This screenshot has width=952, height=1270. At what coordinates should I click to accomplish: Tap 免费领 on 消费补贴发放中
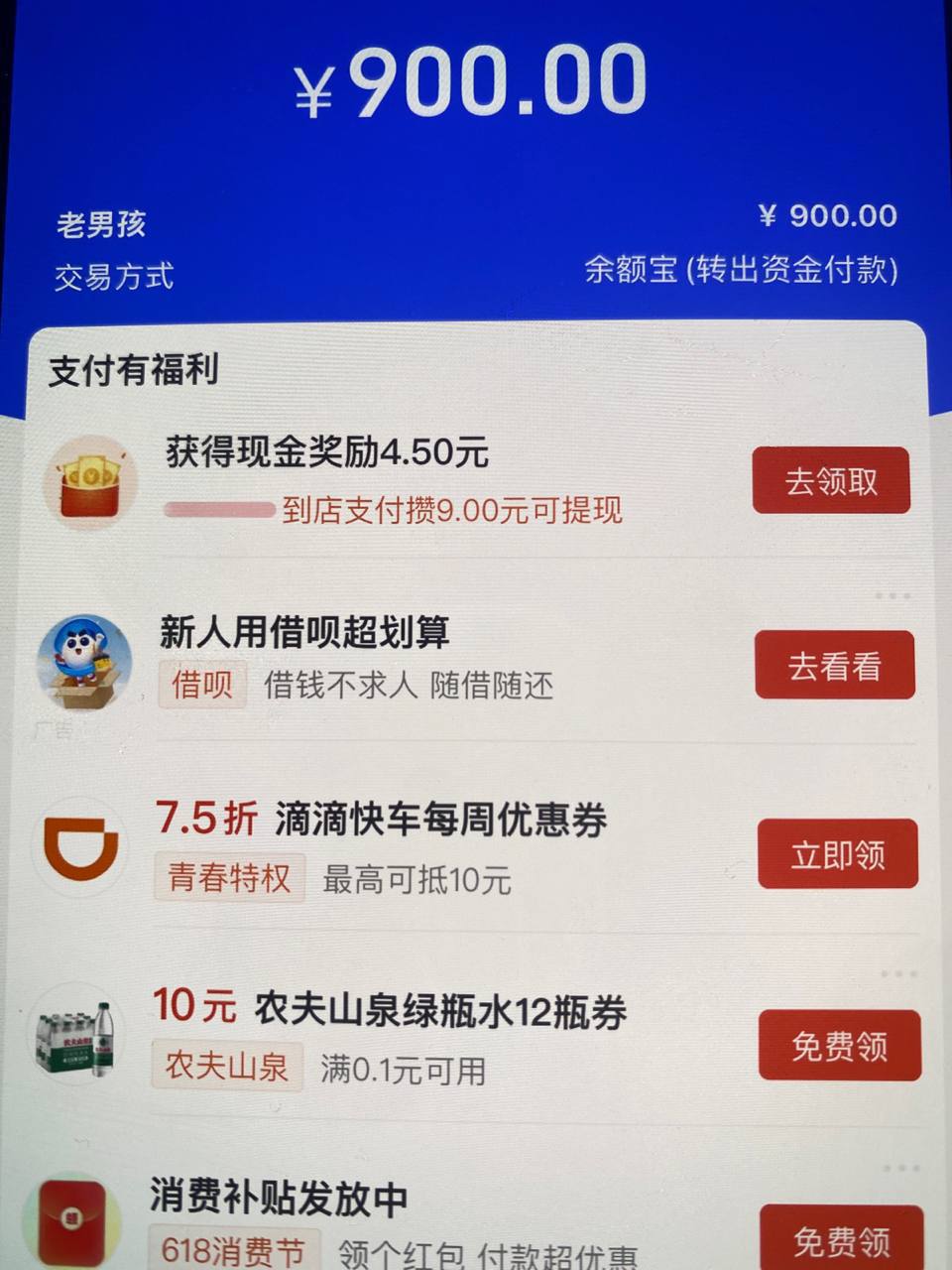pos(841,1240)
